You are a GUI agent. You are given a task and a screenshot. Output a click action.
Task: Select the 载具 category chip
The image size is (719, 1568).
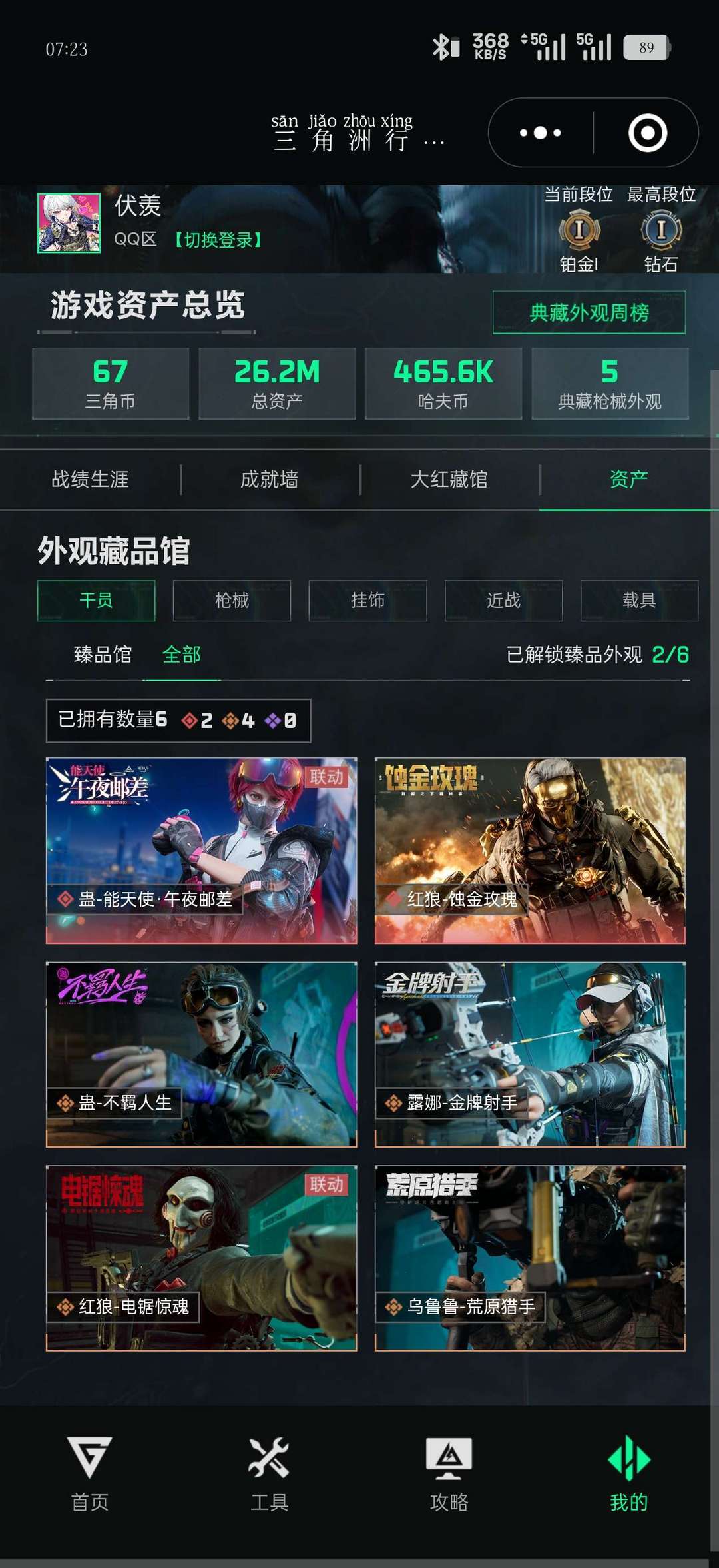(x=639, y=600)
